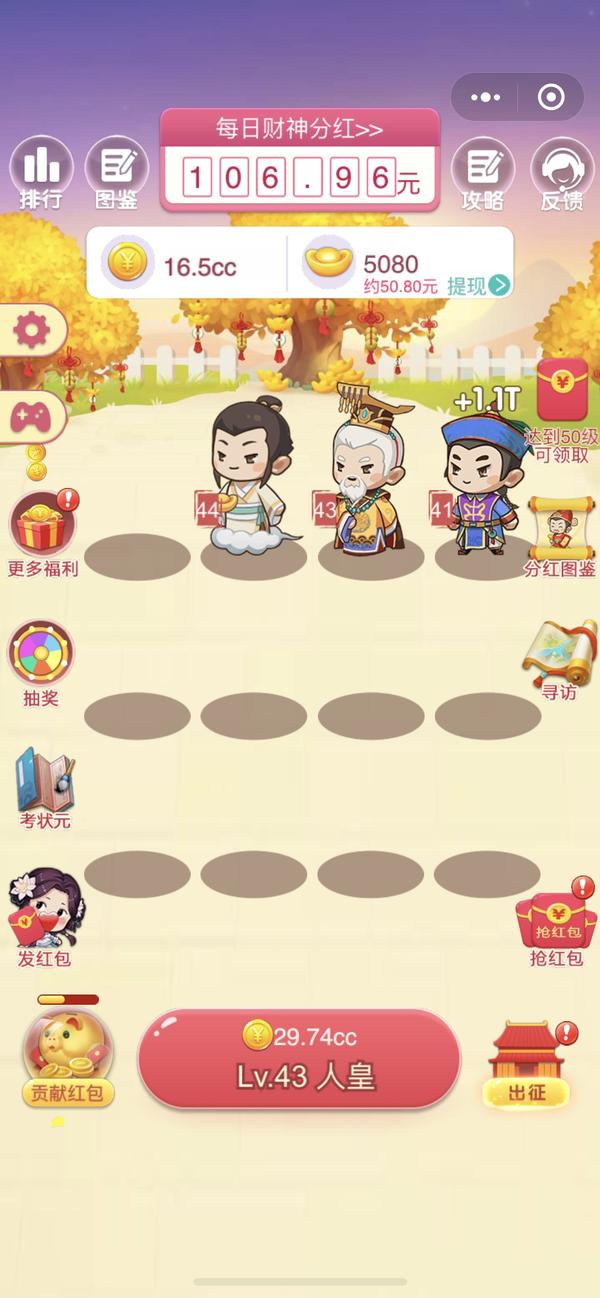Screen dimensions: 600x1298
Task: Open the settings gear
Action: click(x=30, y=329)
